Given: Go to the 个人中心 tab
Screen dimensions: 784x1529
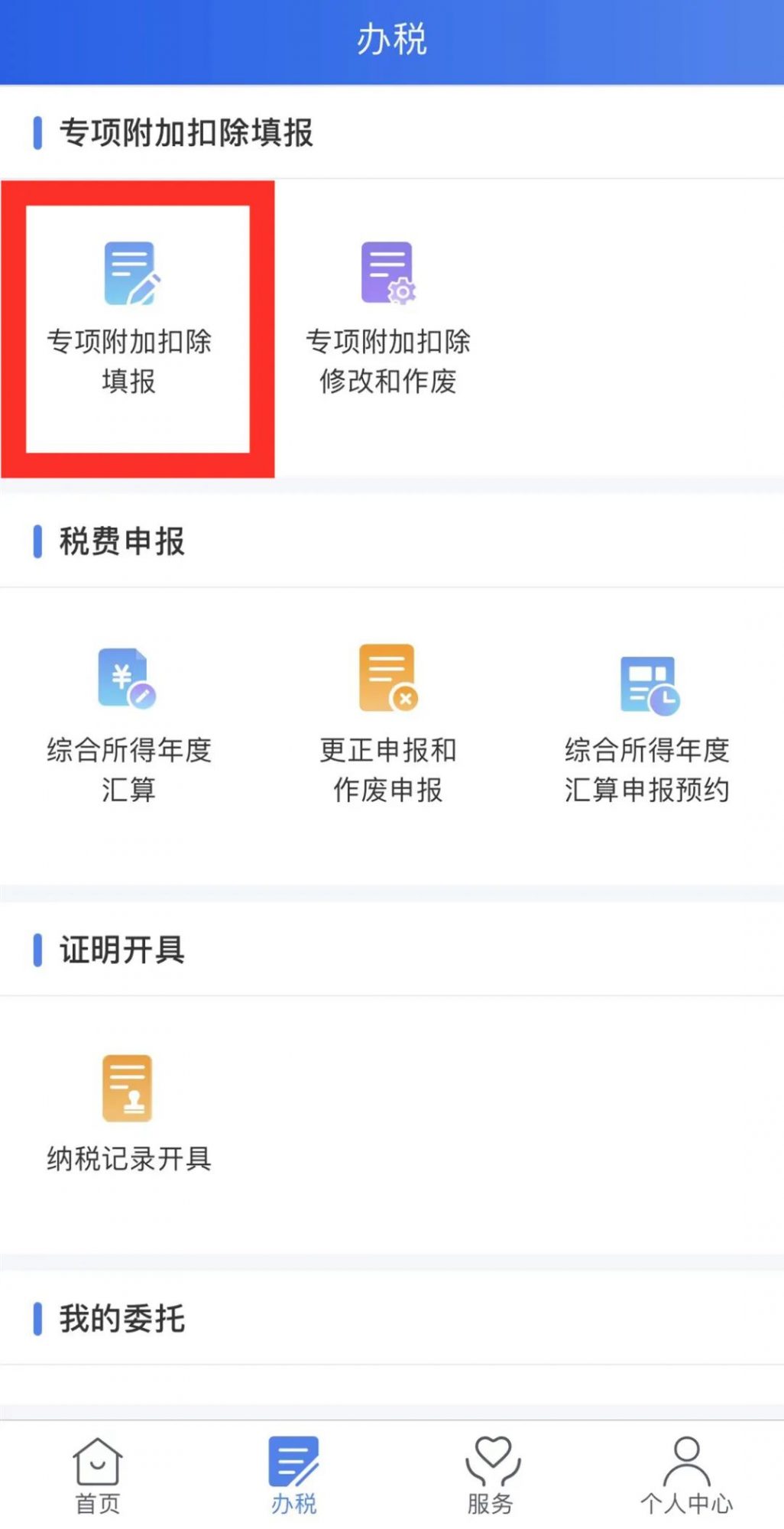Looking at the screenshot, I should (x=686, y=1475).
